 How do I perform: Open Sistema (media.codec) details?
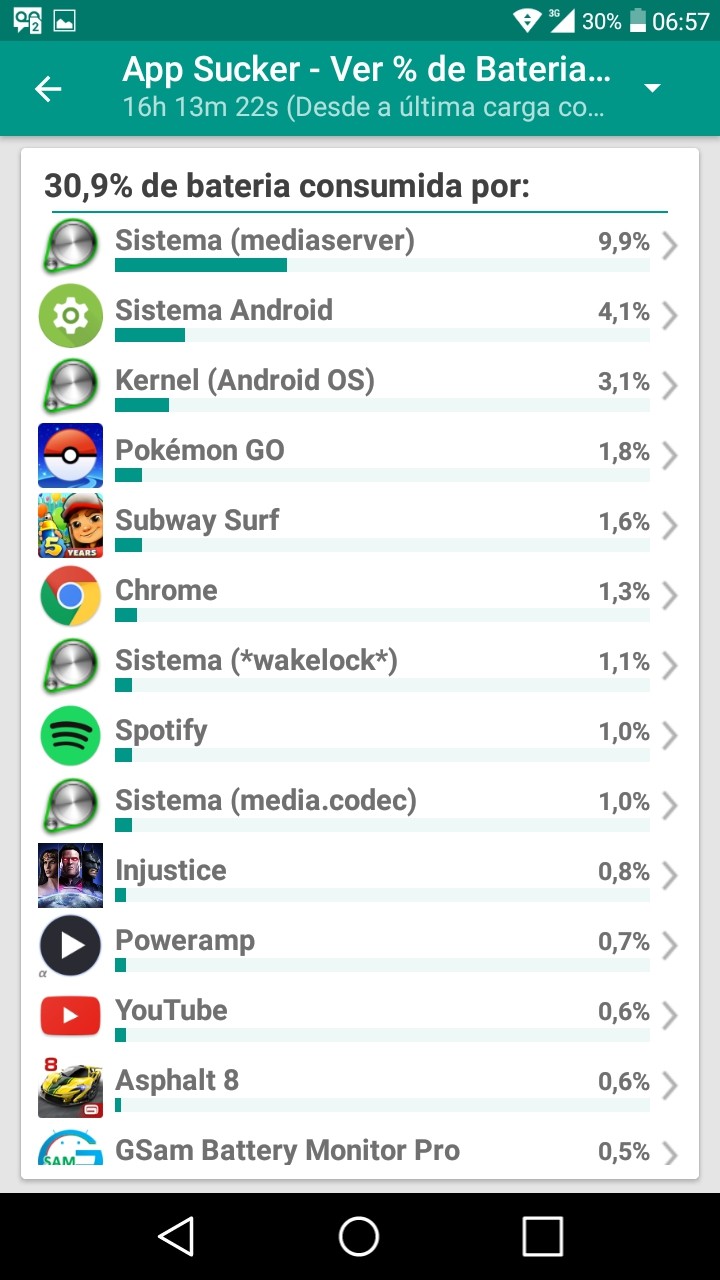point(360,806)
